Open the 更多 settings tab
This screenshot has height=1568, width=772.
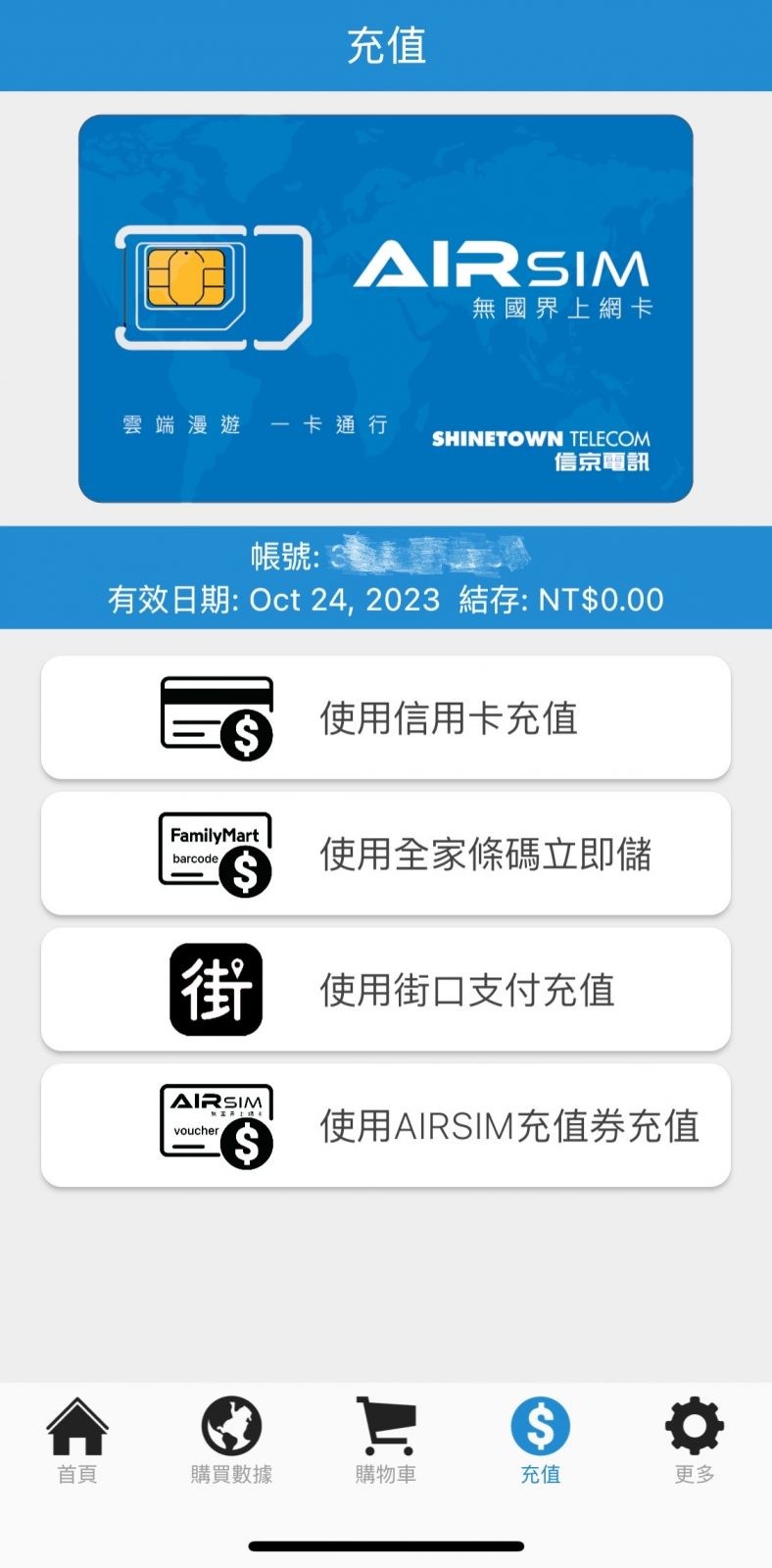click(694, 1440)
